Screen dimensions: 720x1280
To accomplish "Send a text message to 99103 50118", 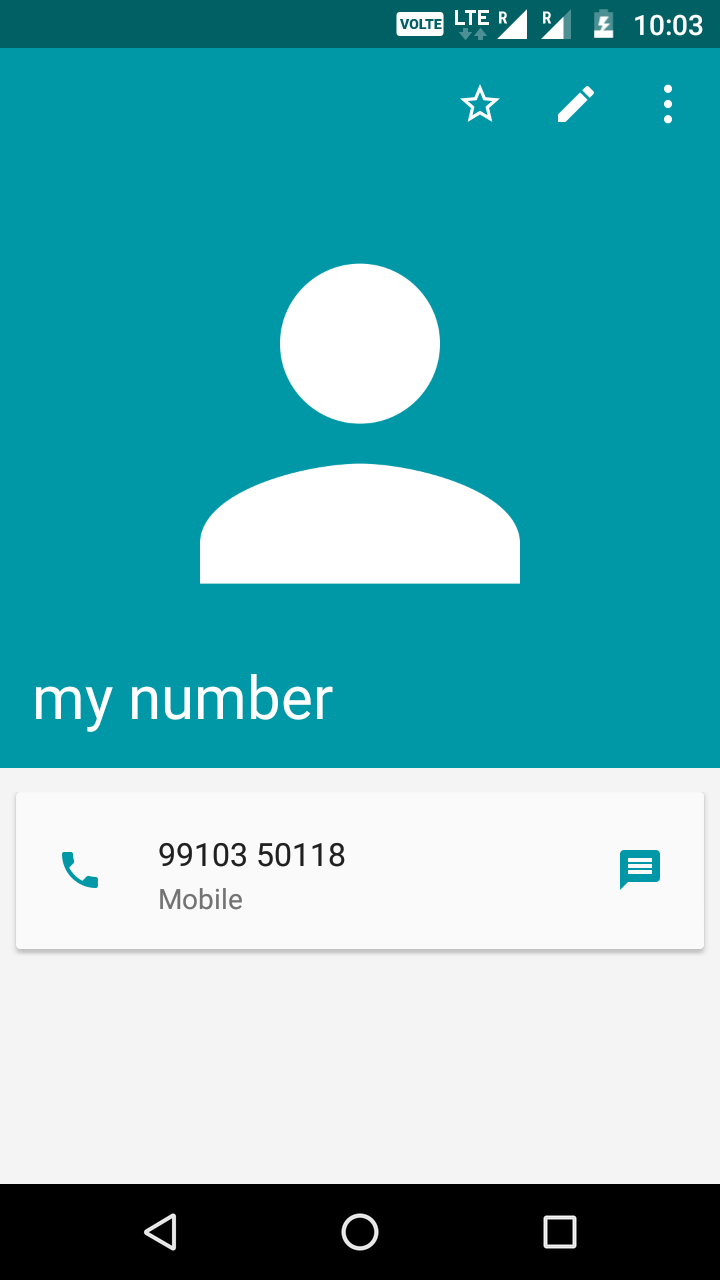I will tap(640, 869).
